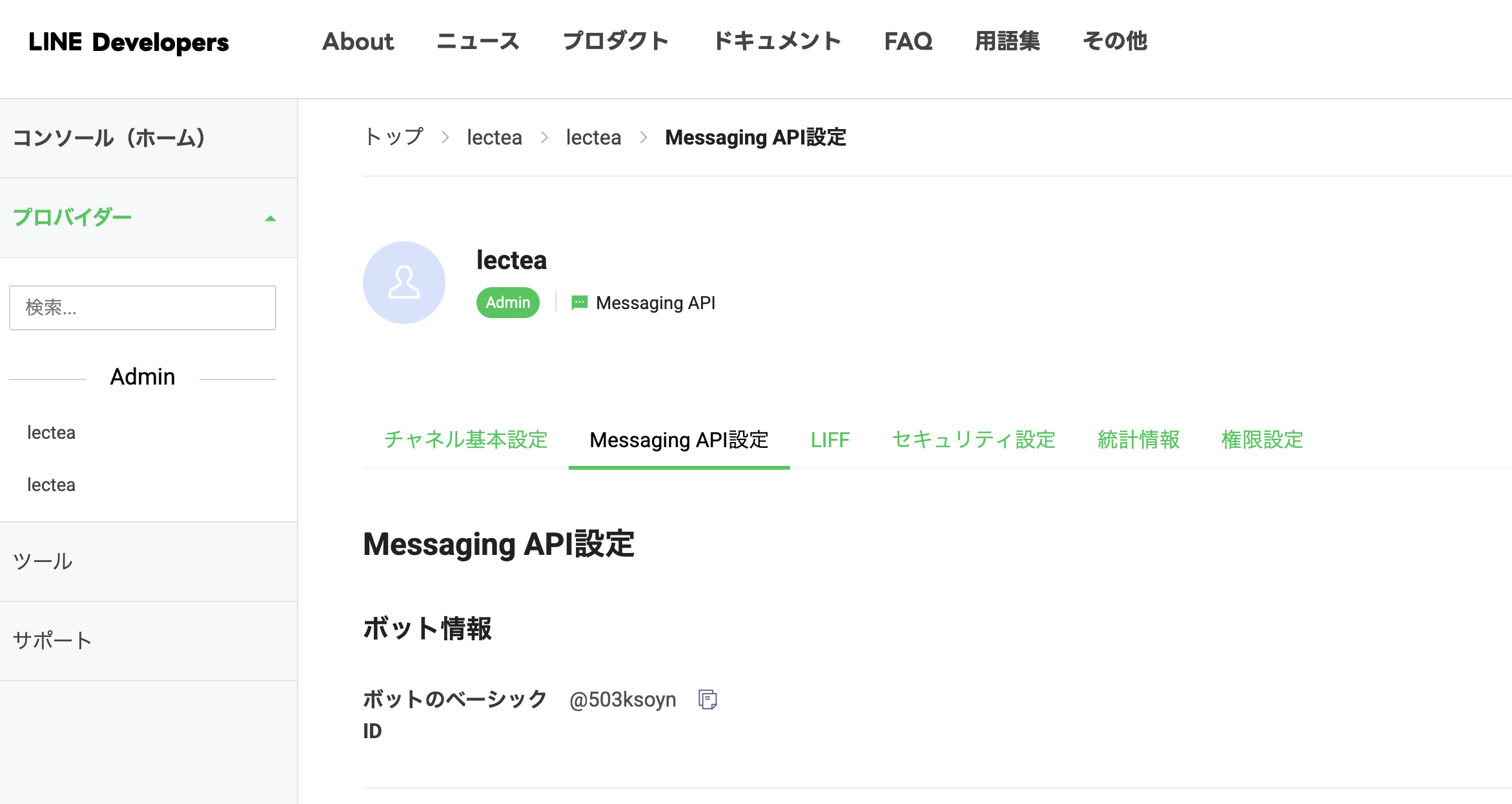Open the ニュース menu item
The width and height of the screenshot is (1512, 804).
tap(478, 41)
